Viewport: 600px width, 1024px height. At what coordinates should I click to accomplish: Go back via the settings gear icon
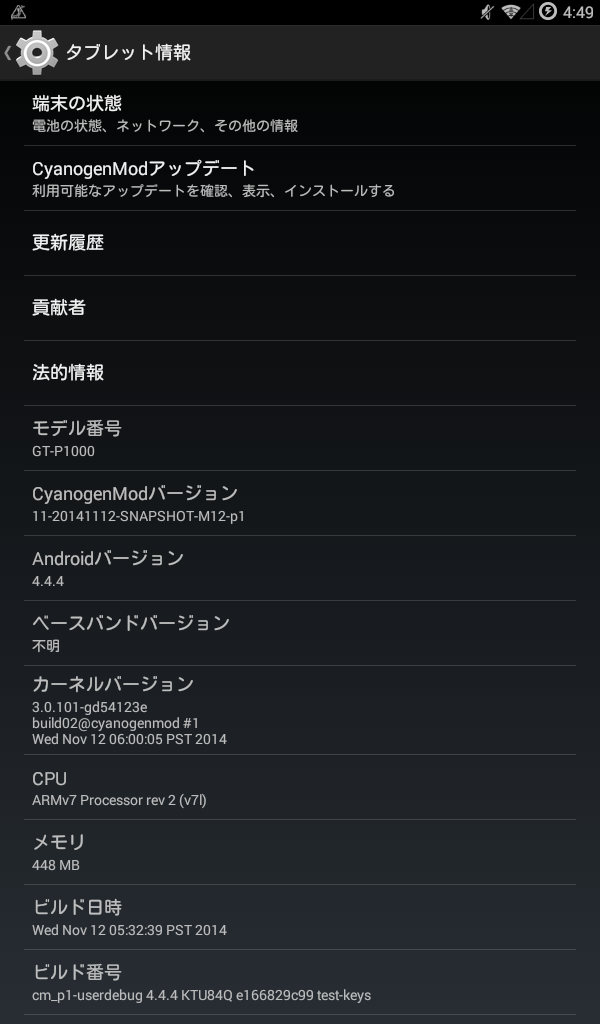tap(37, 52)
